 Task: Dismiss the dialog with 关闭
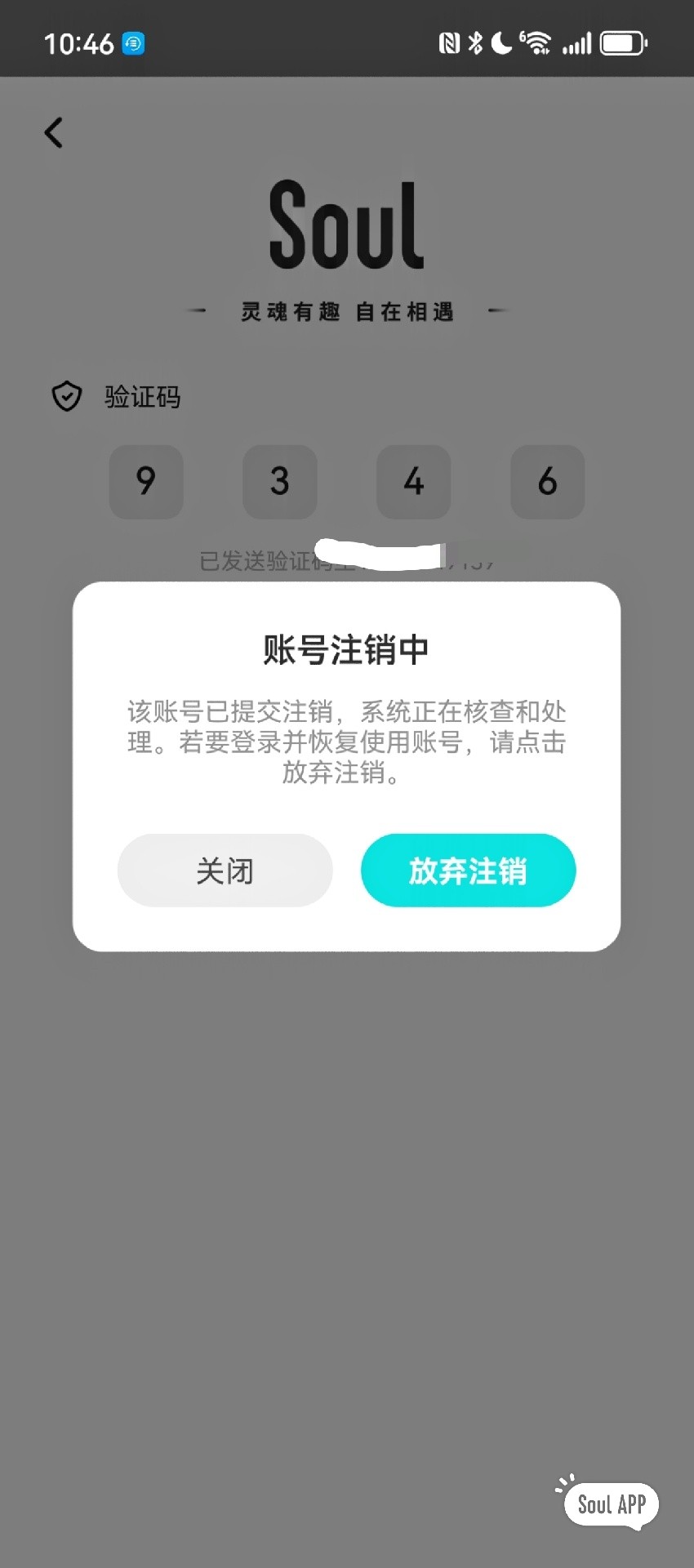225,871
